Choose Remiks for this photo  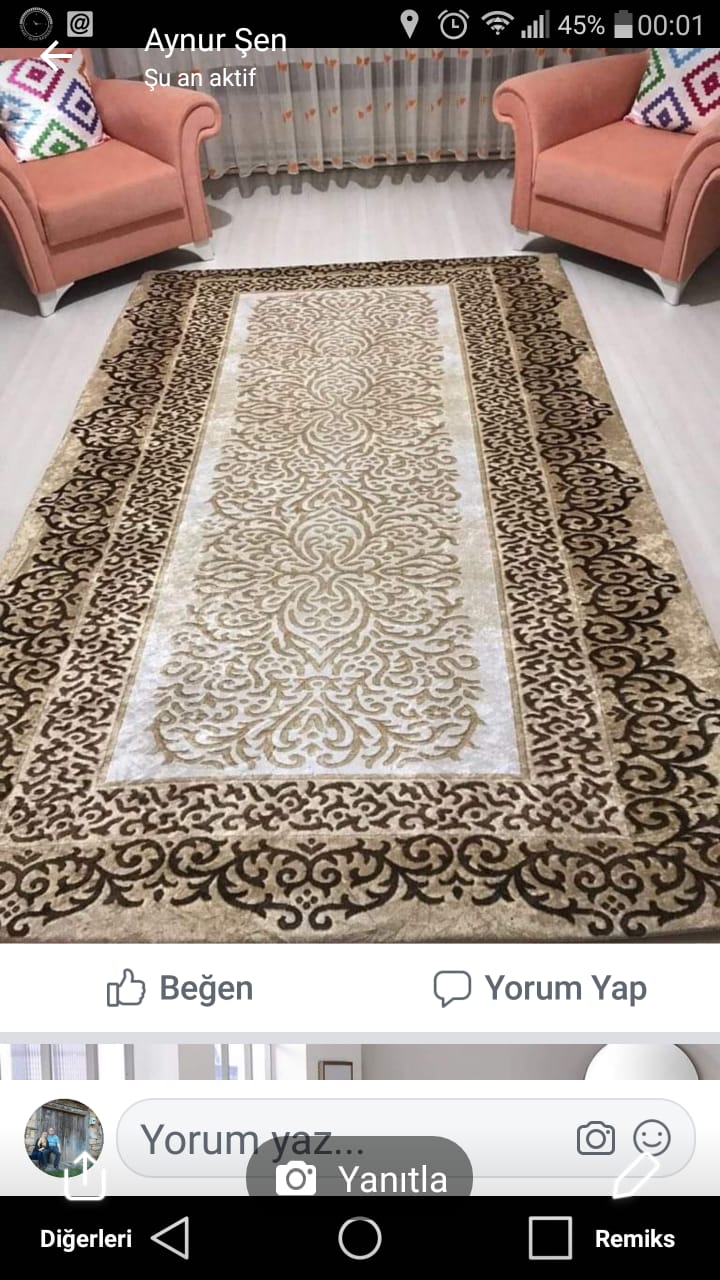coord(634,1239)
